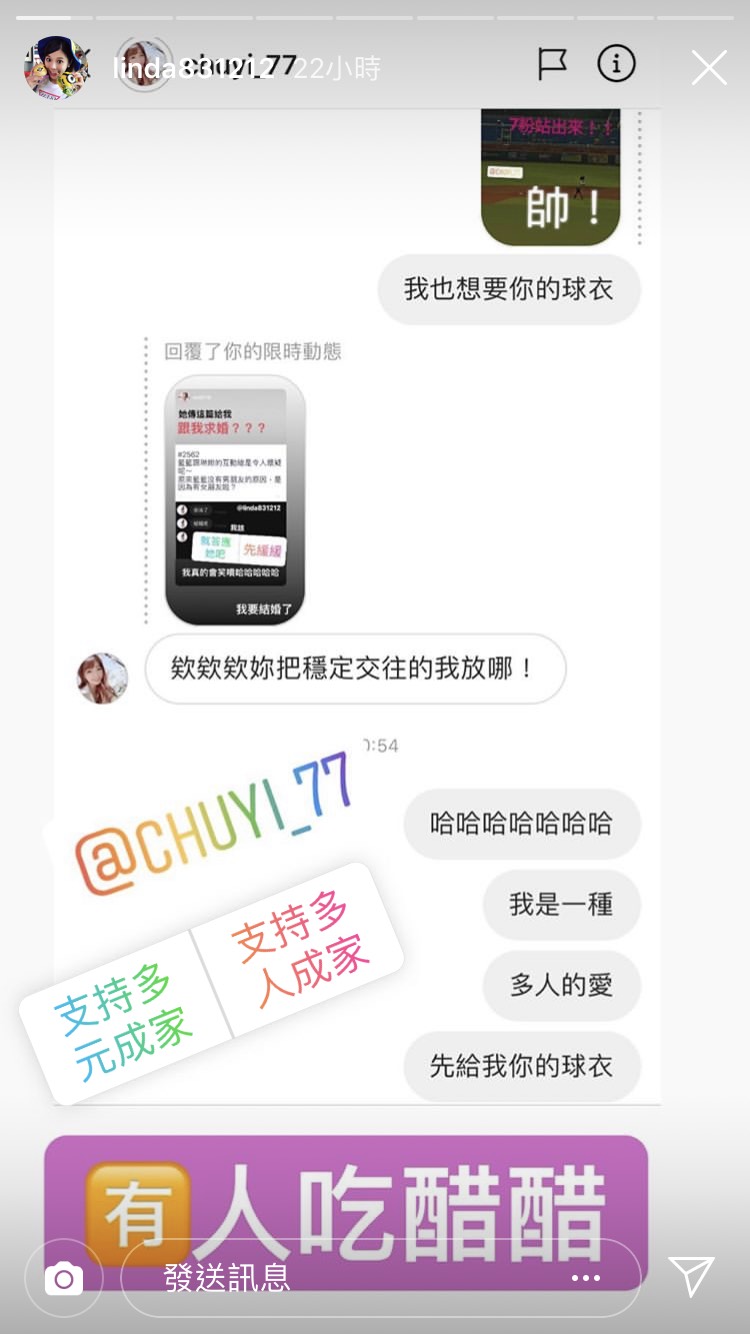Open the three-dot more options

(x=585, y=1277)
